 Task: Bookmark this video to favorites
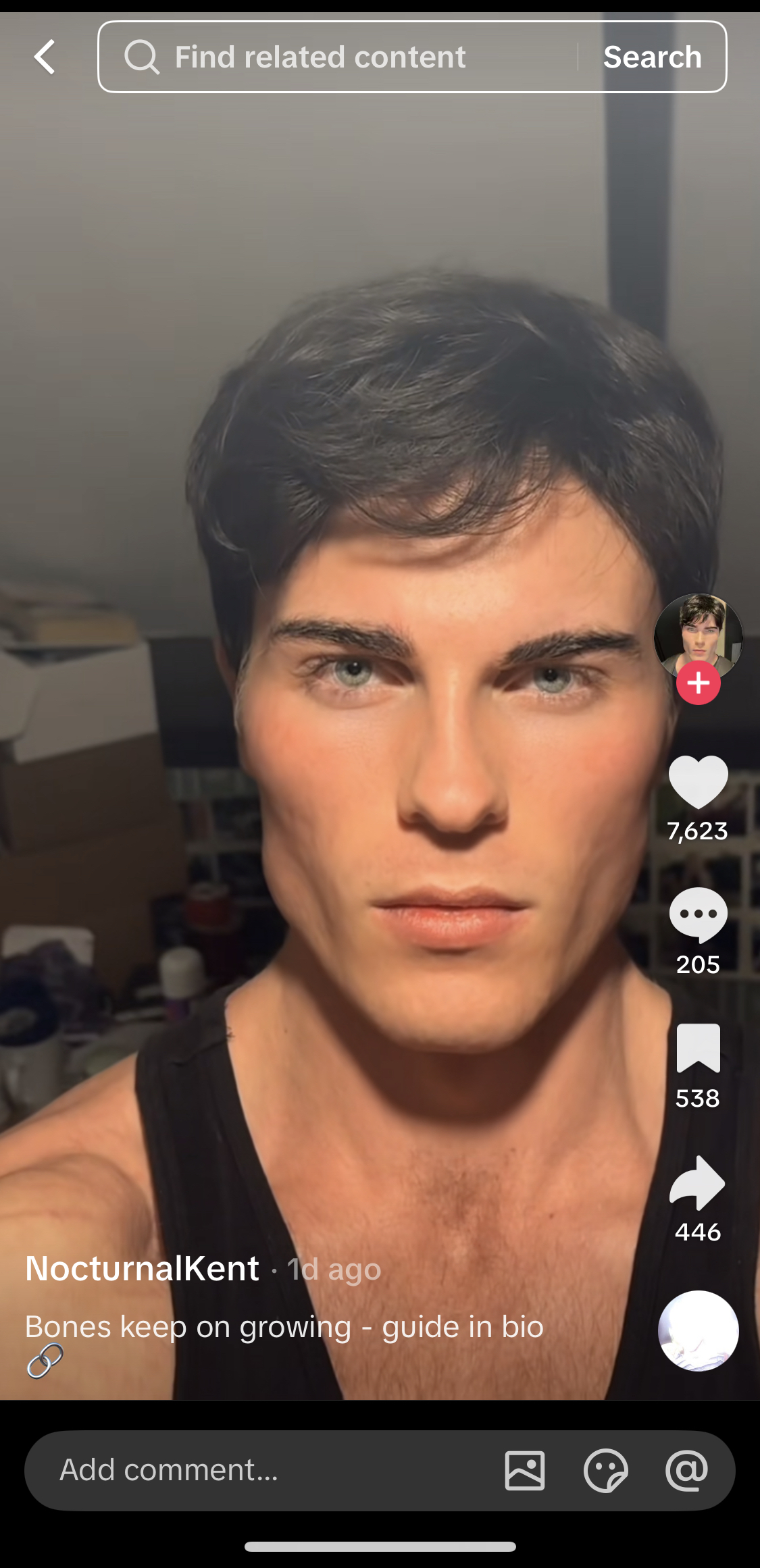(x=698, y=1048)
